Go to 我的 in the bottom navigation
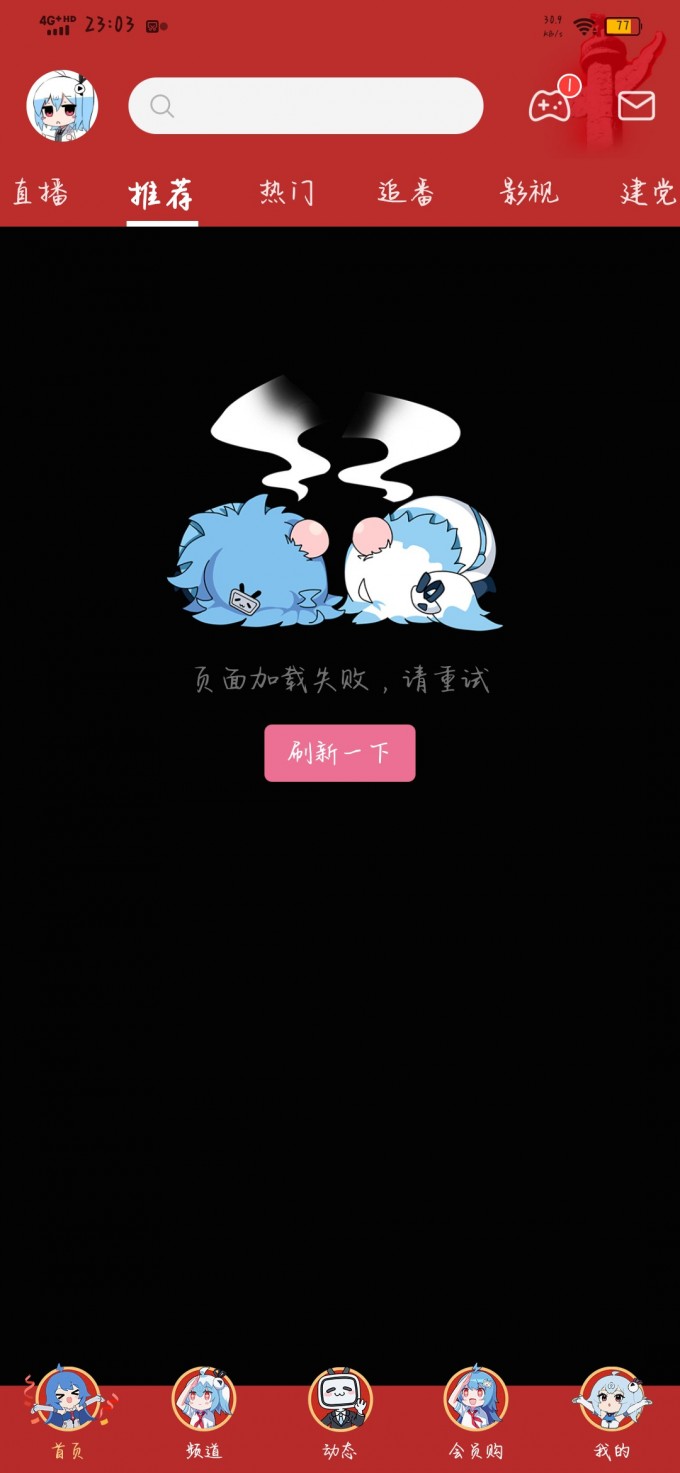Image resolution: width=680 pixels, height=1473 pixels. (x=611, y=1415)
